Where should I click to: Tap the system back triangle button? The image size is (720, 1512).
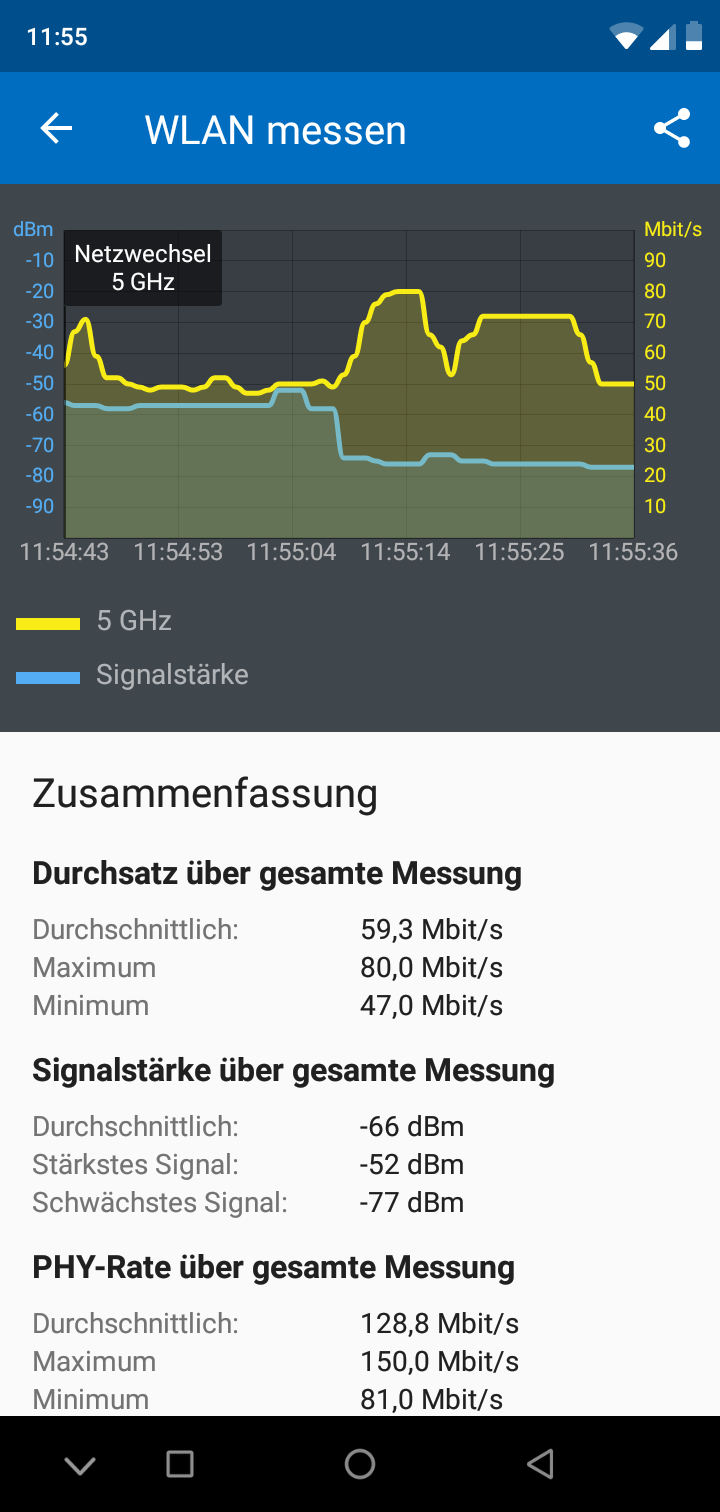[540, 1464]
